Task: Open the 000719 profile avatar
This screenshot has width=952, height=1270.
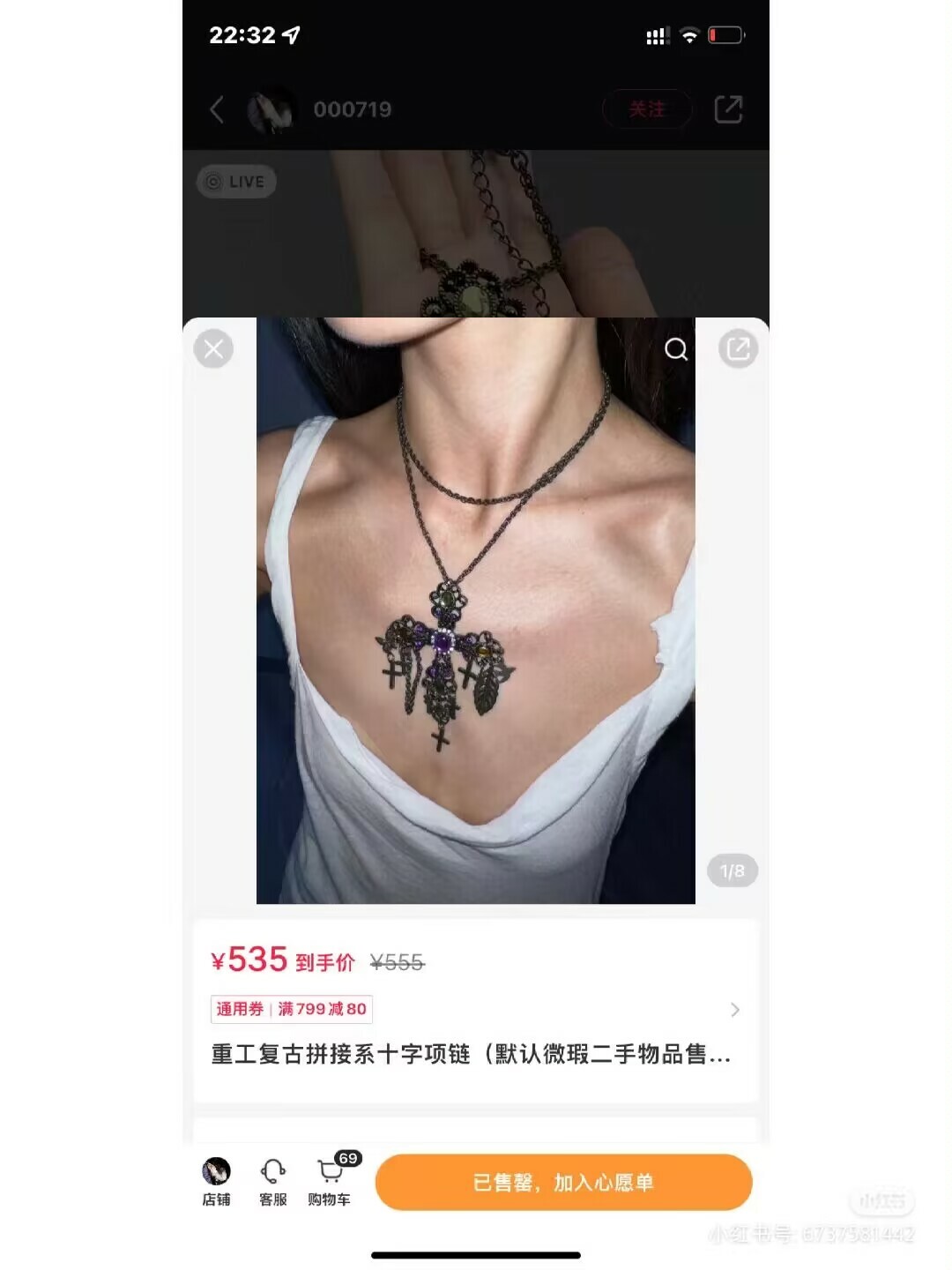Action: click(271, 109)
